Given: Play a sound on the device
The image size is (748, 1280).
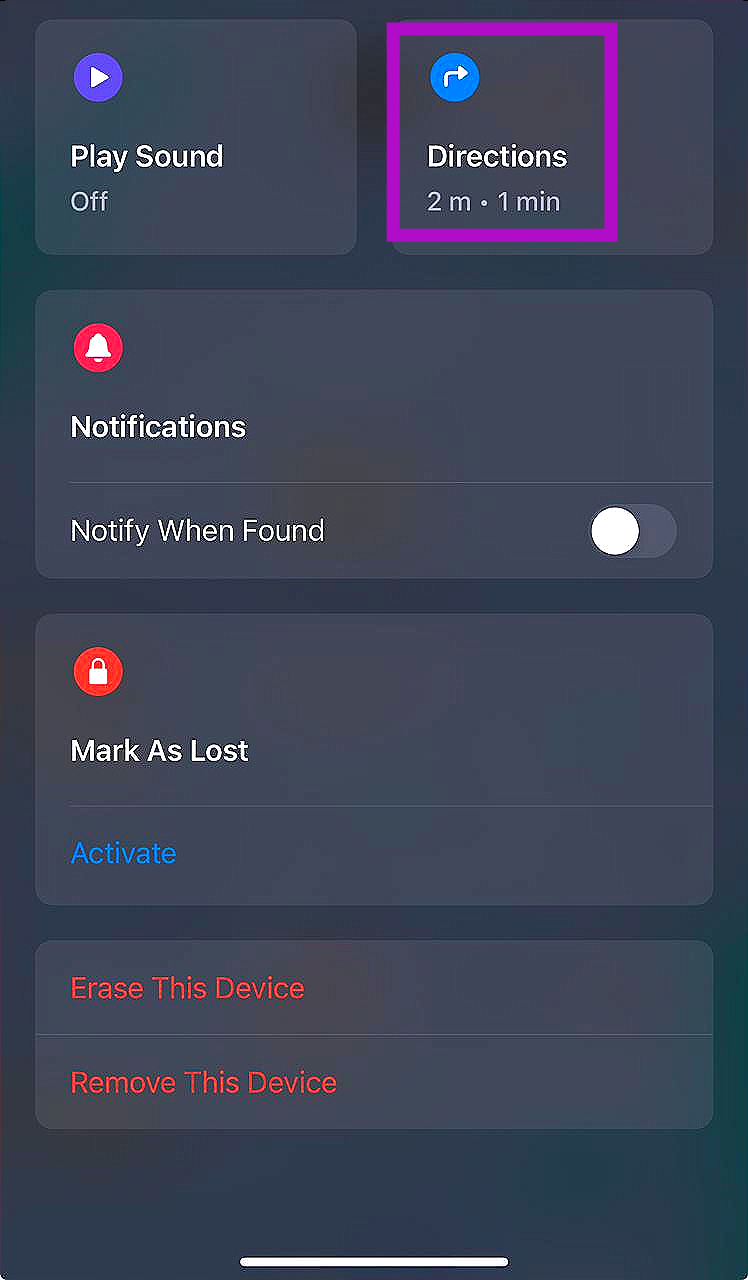Looking at the screenshot, I should (196, 138).
